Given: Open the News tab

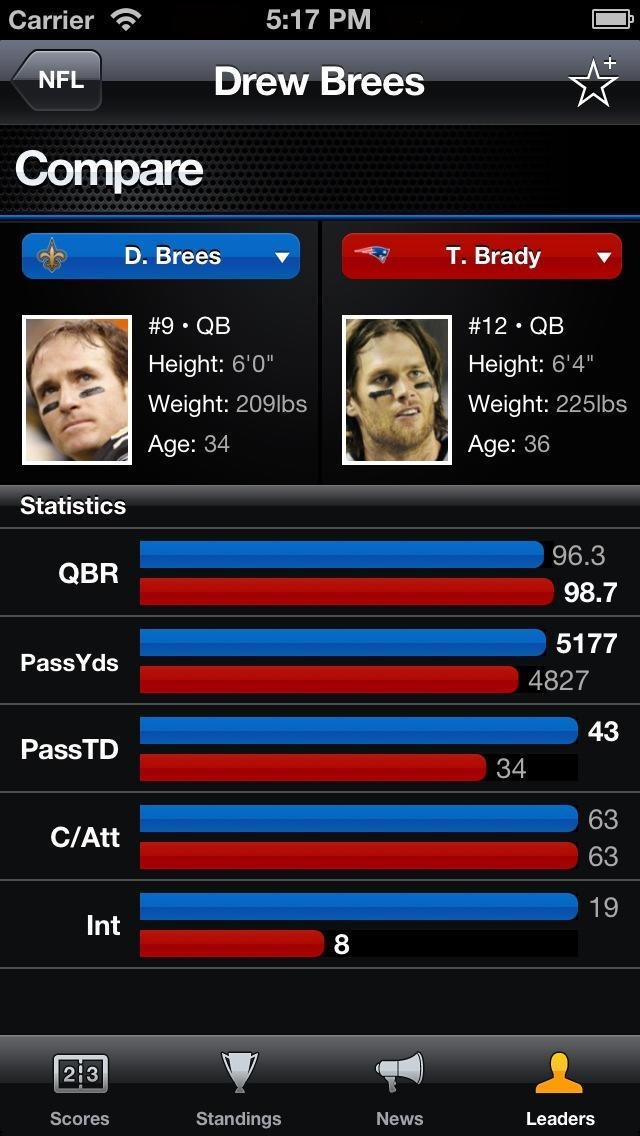Looking at the screenshot, I should click(399, 1088).
